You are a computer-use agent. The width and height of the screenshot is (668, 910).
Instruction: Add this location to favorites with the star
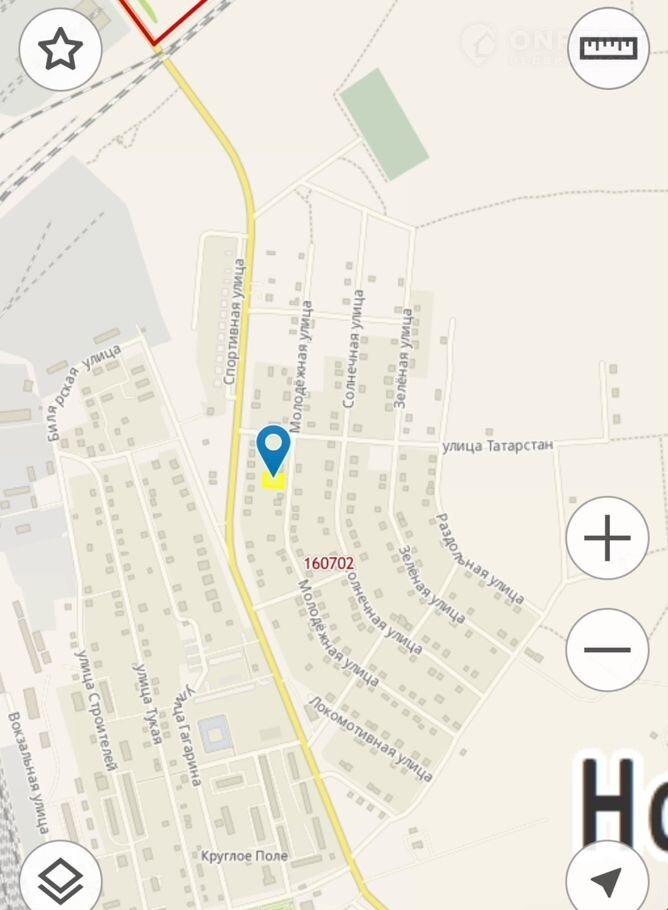tap(60, 49)
